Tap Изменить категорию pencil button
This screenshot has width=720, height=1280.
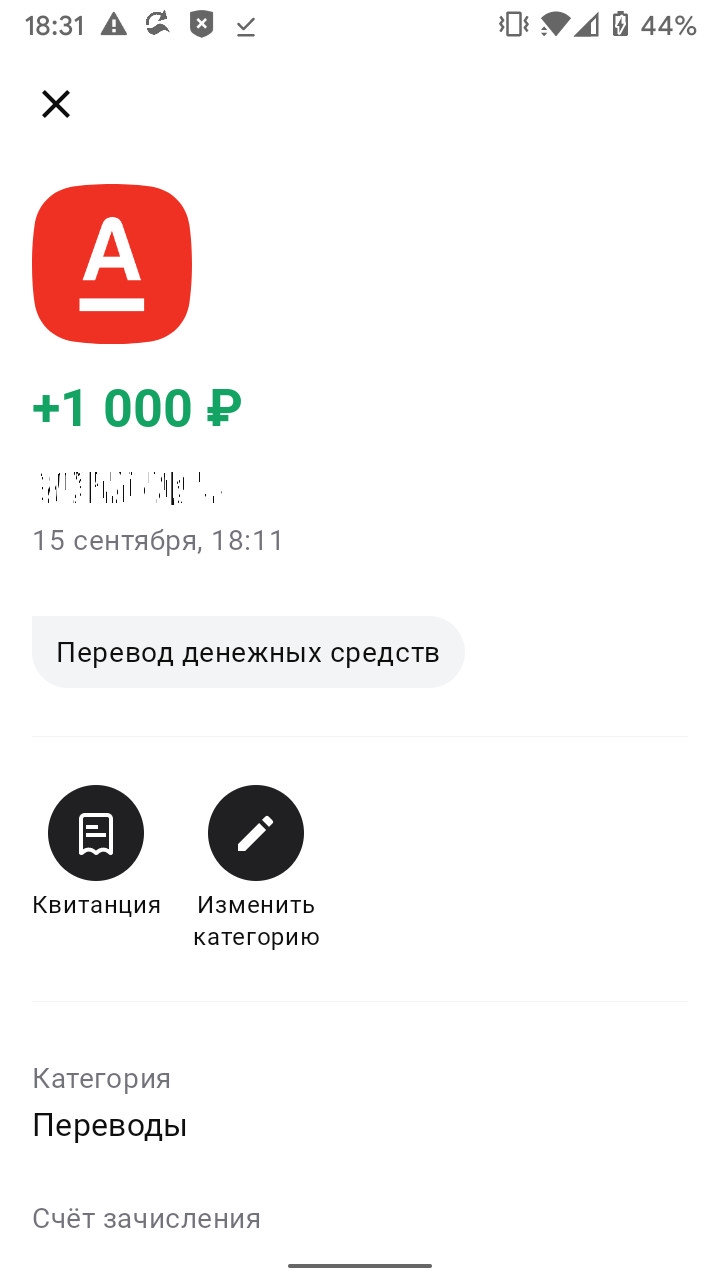[x=256, y=833]
